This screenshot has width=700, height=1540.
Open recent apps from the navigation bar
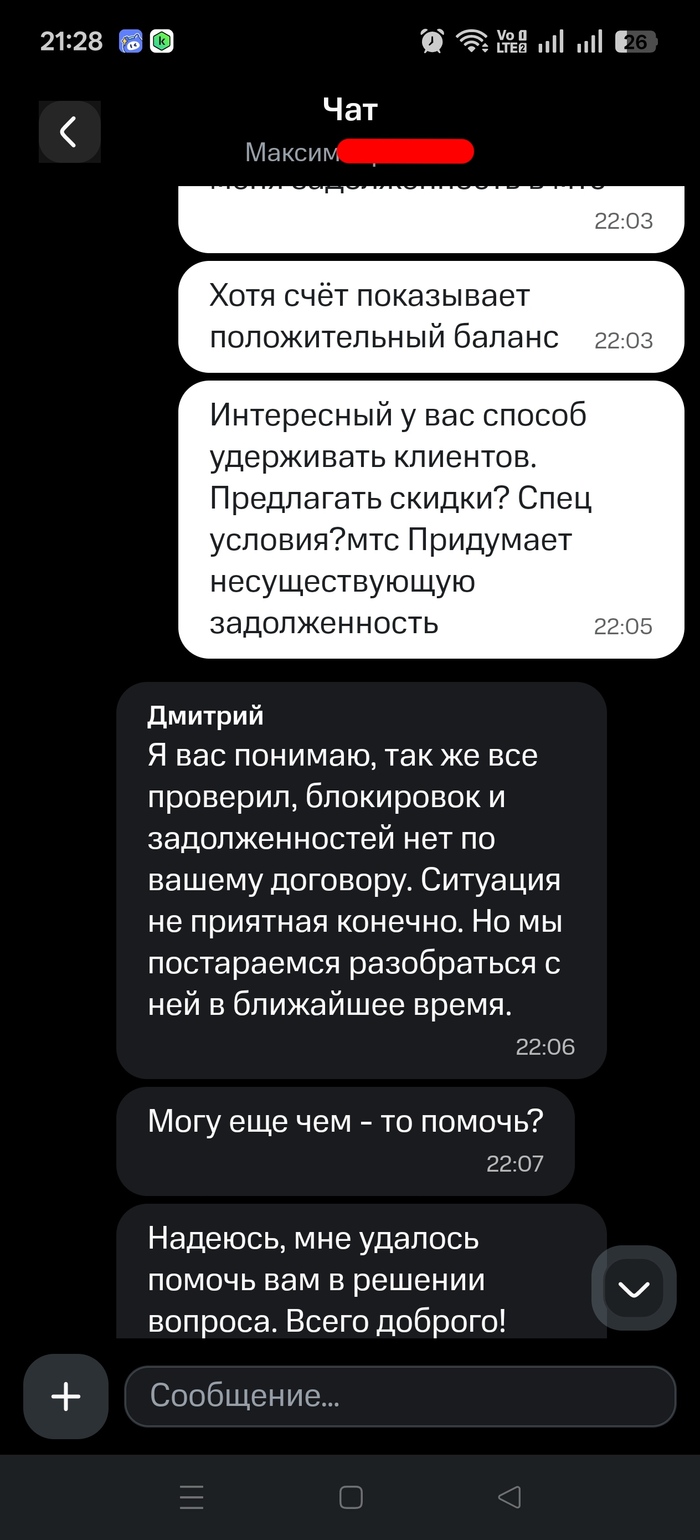pyautogui.click(x=192, y=1497)
